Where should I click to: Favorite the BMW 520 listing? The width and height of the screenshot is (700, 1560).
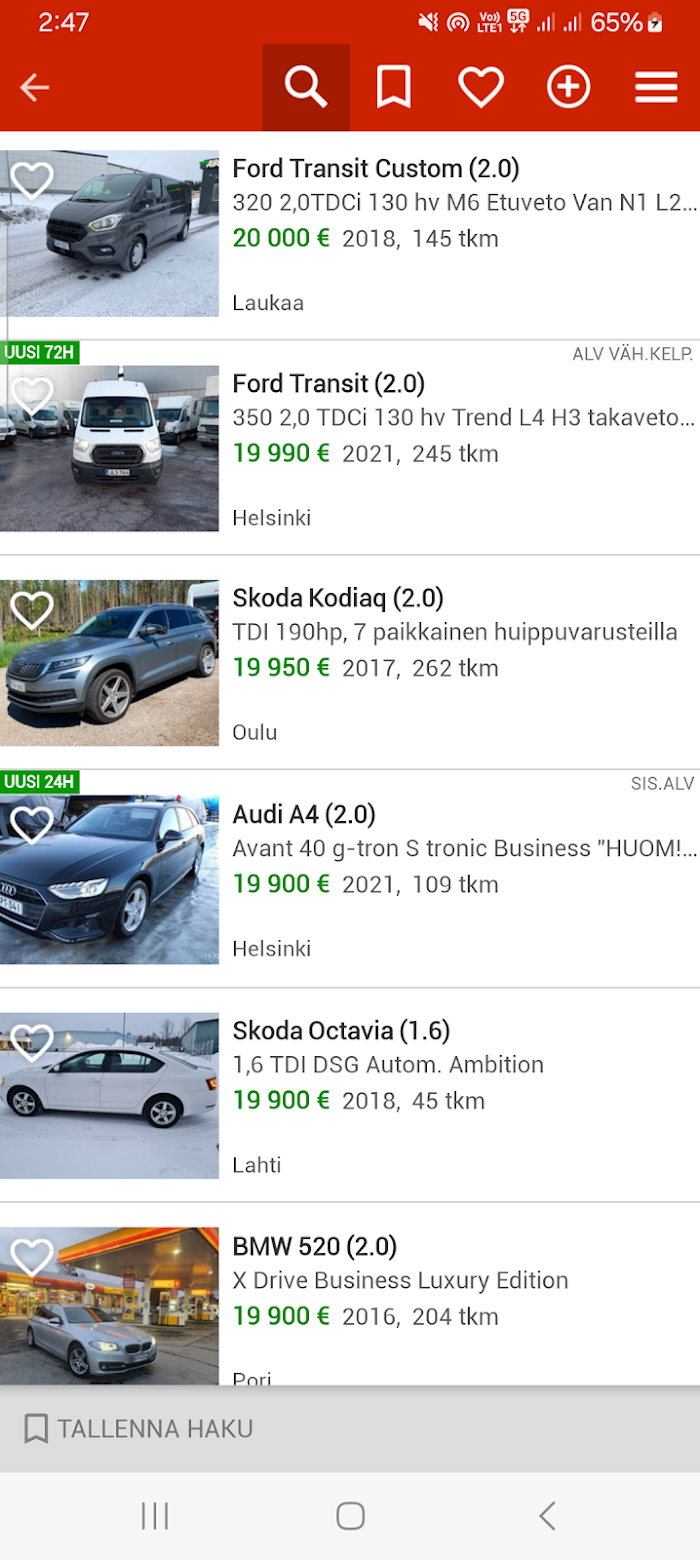pos(32,1257)
